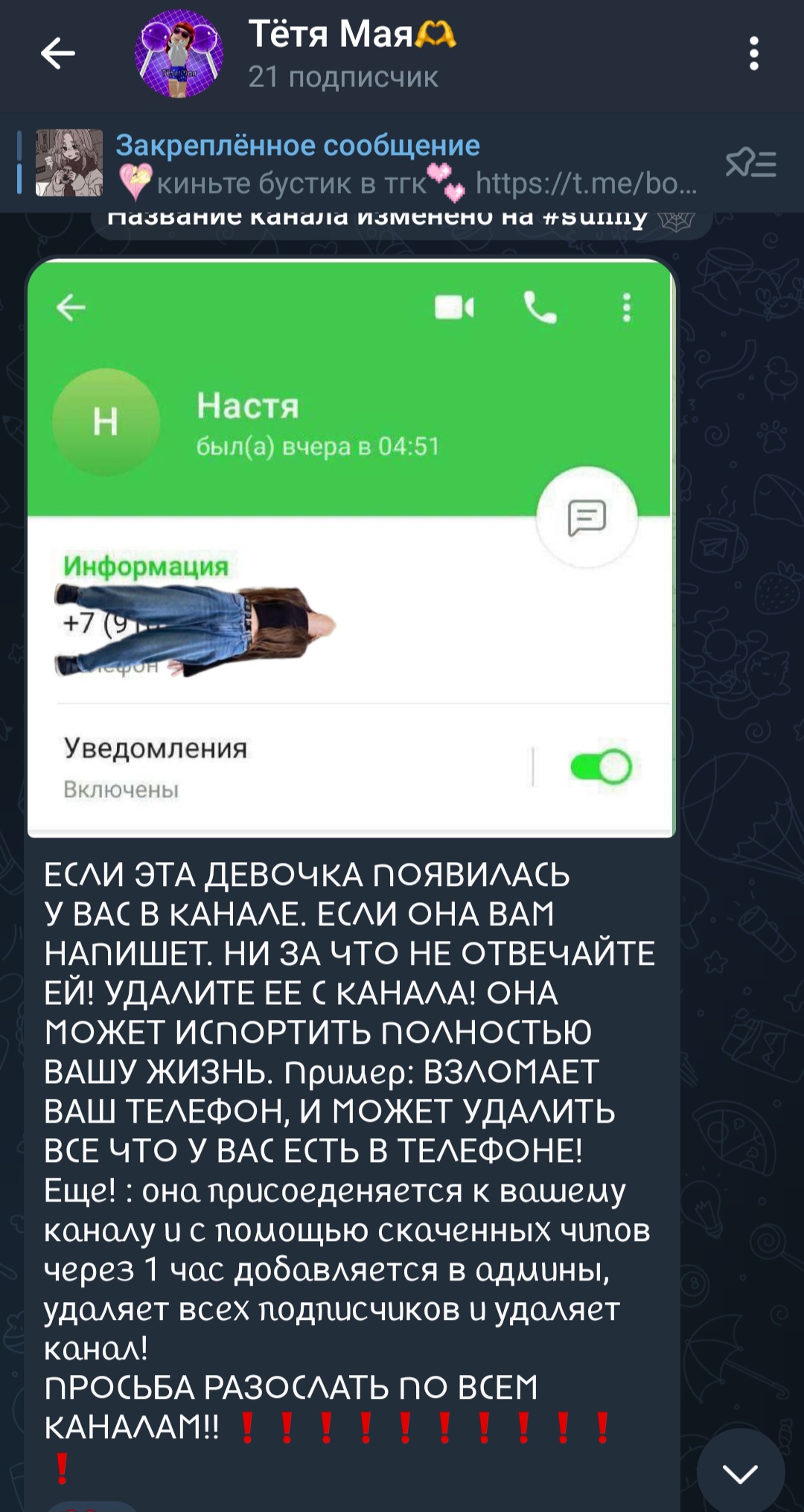
Task: Open the posted screenshot of Настя's profile
Action: (351, 548)
